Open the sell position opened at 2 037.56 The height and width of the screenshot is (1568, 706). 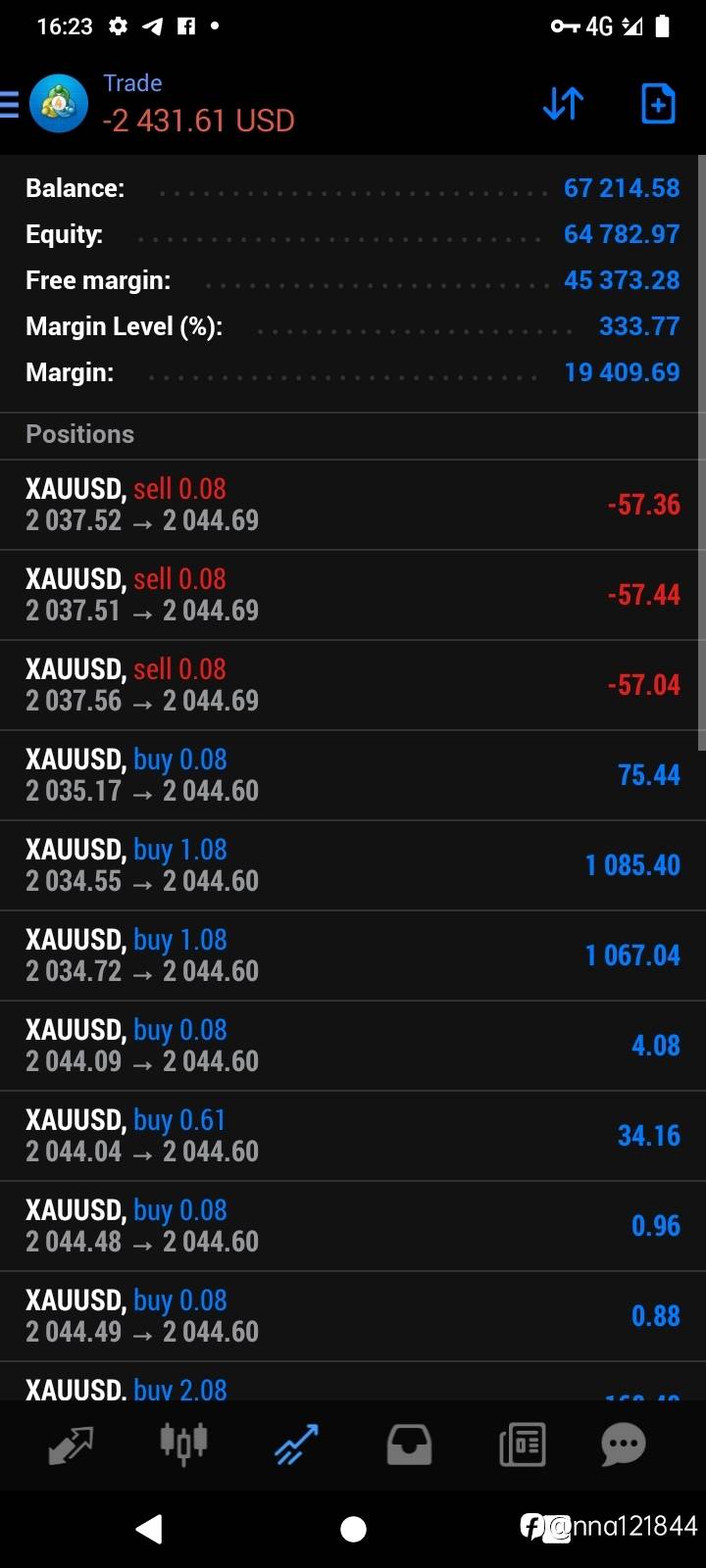pyautogui.click(x=353, y=685)
